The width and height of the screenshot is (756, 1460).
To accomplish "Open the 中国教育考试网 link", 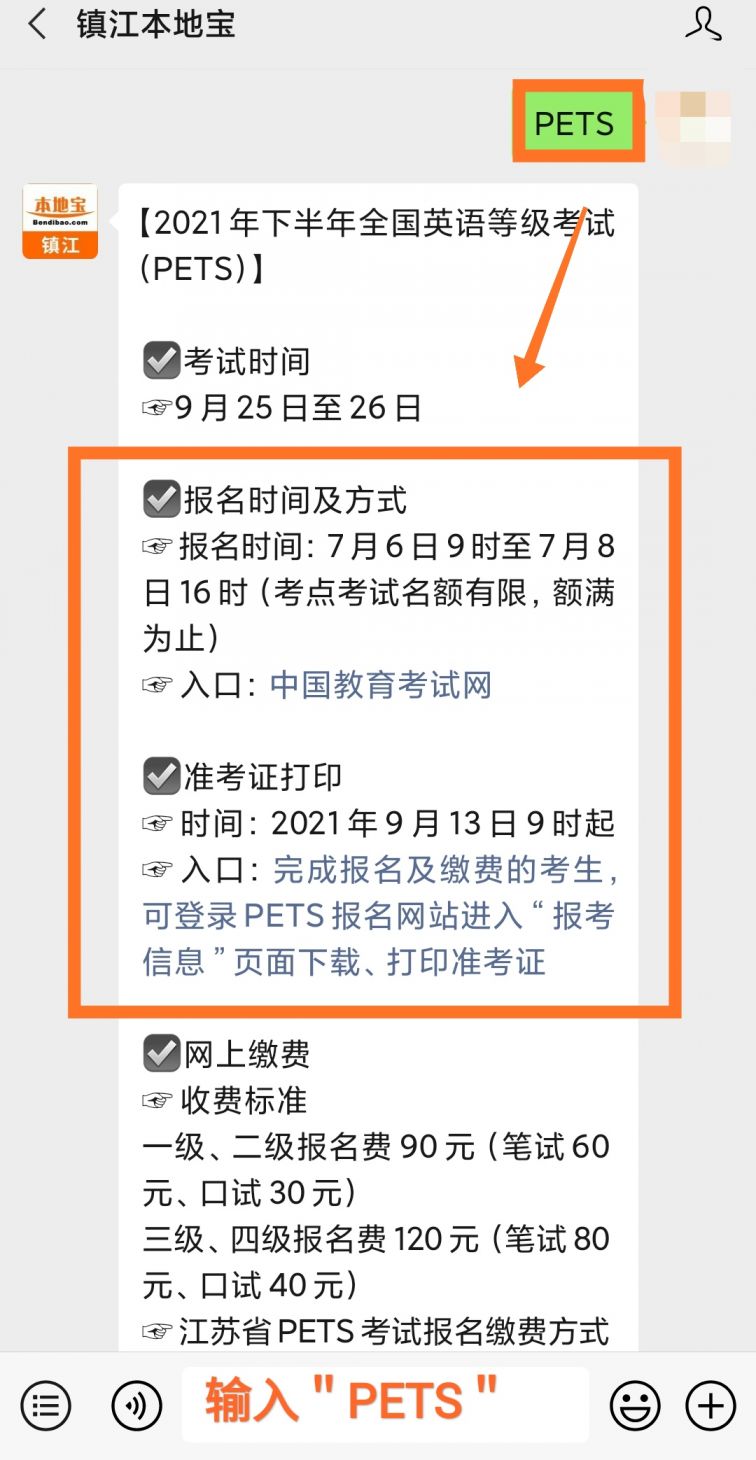I will point(381,686).
